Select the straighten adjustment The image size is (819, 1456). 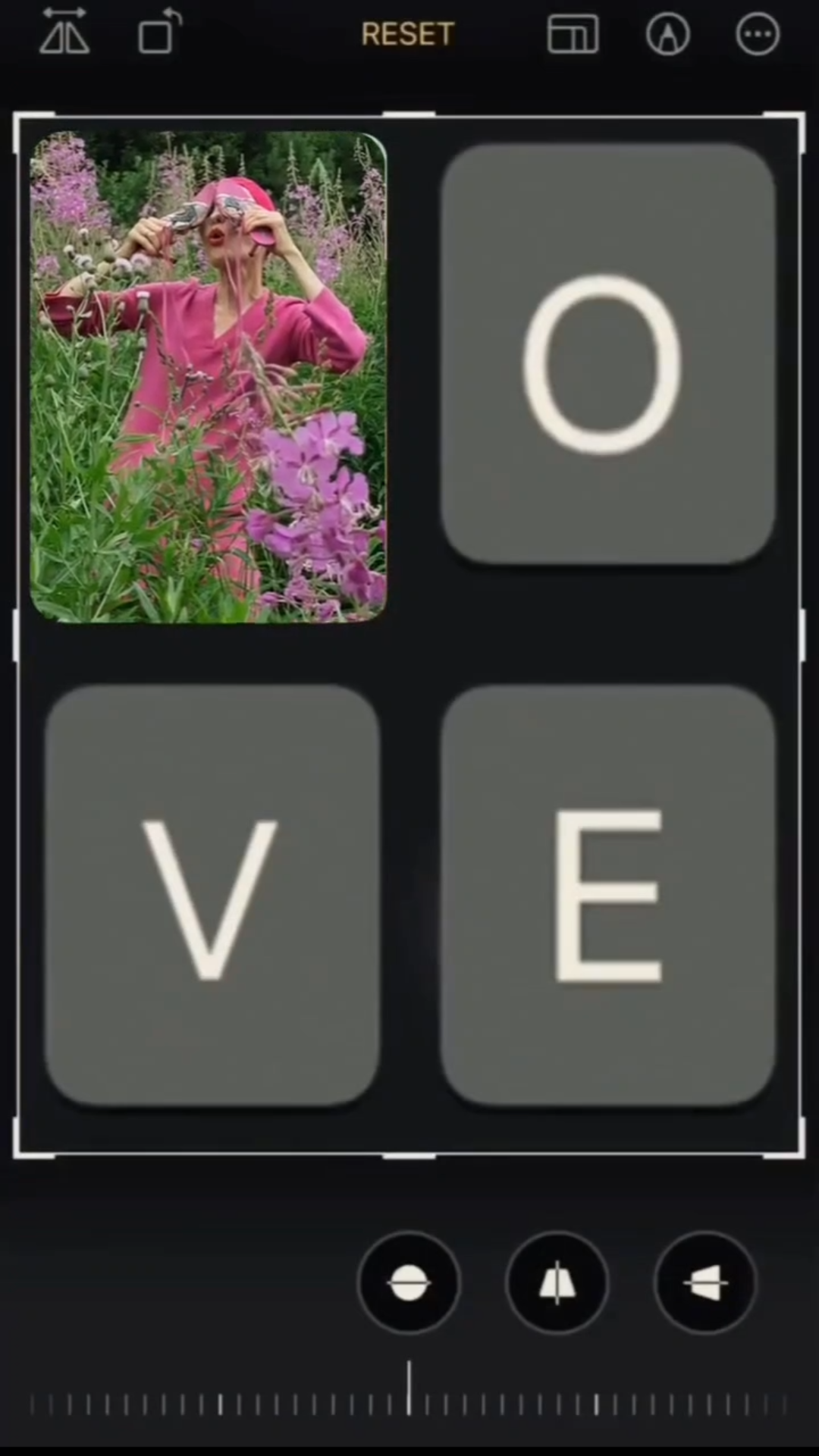point(409,1283)
